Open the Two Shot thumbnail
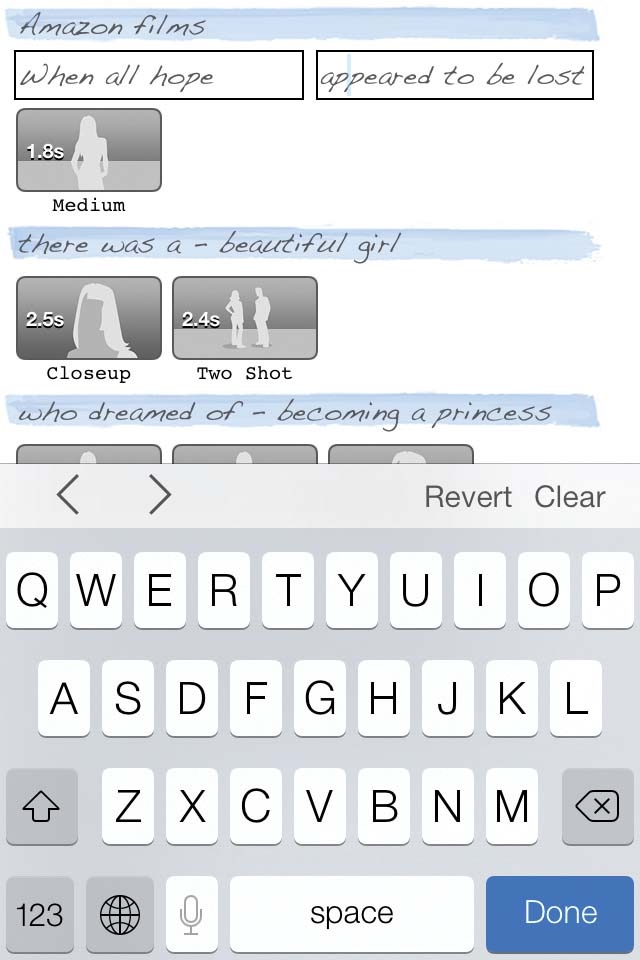 click(245, 318)
